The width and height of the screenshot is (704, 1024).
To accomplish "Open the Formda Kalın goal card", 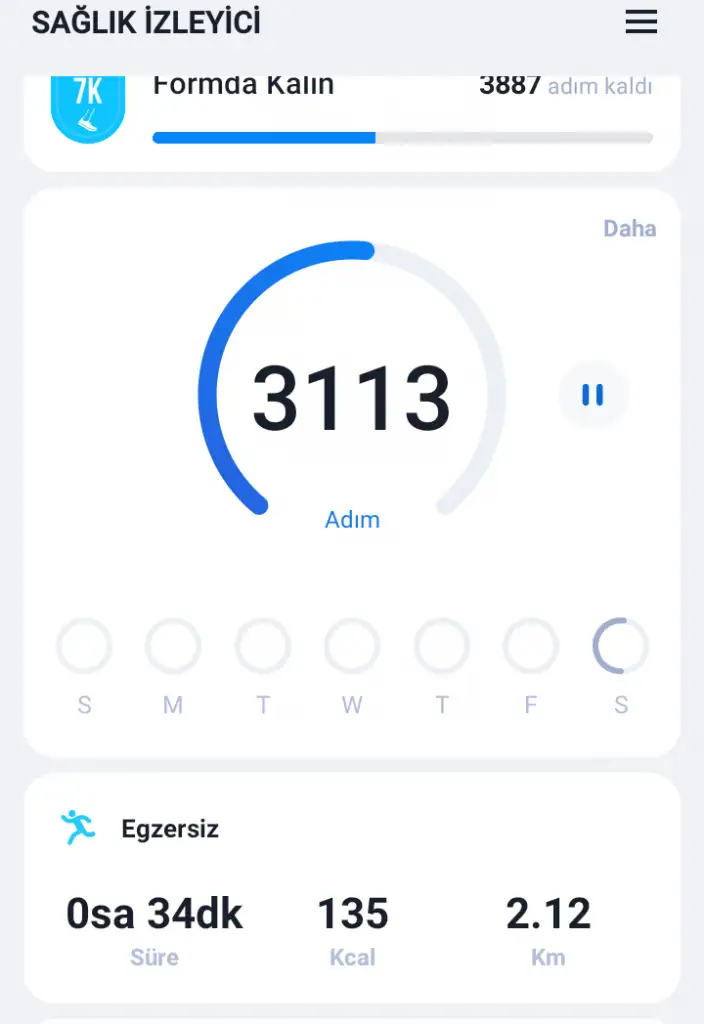I will tap(351, 115).
